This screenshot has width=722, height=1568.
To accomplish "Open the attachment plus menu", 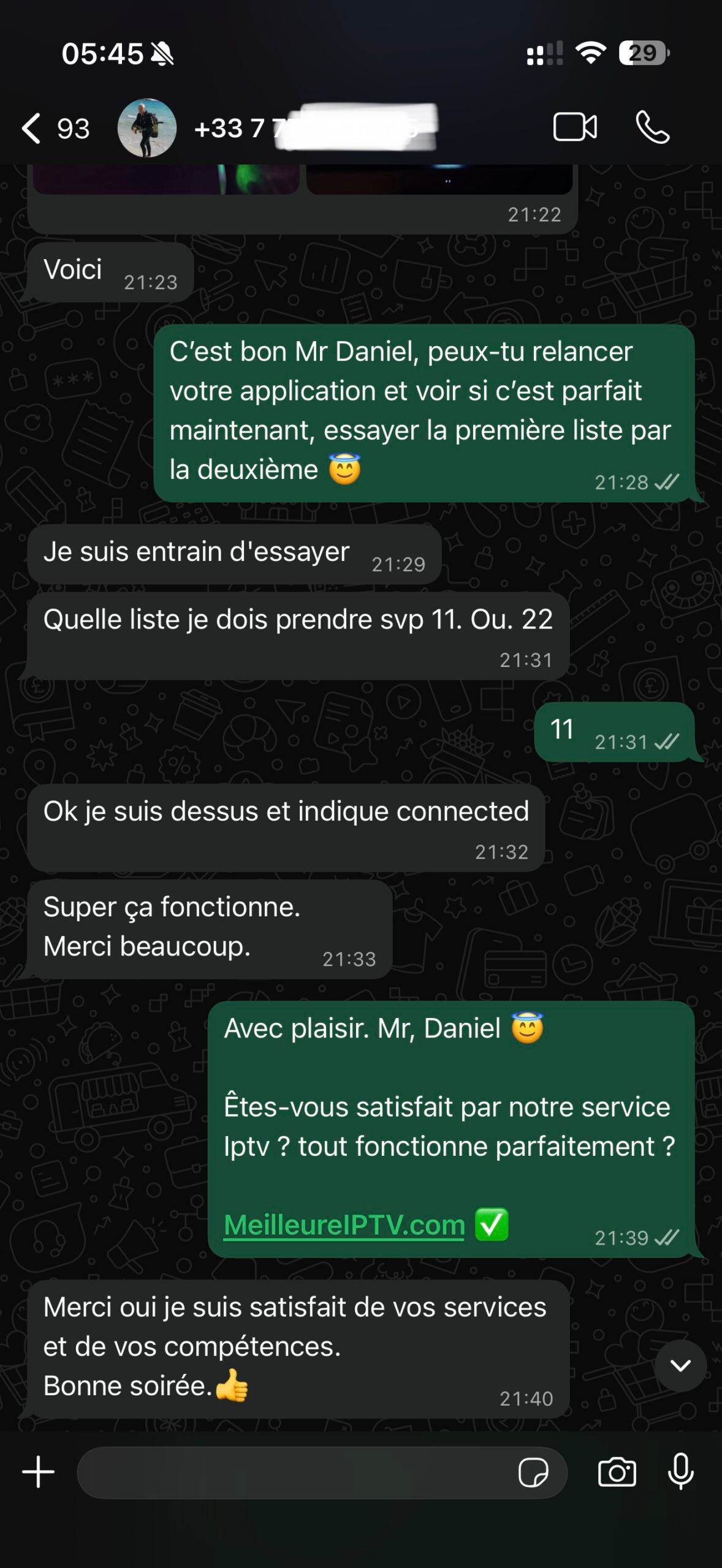I will coord(39,1472).
